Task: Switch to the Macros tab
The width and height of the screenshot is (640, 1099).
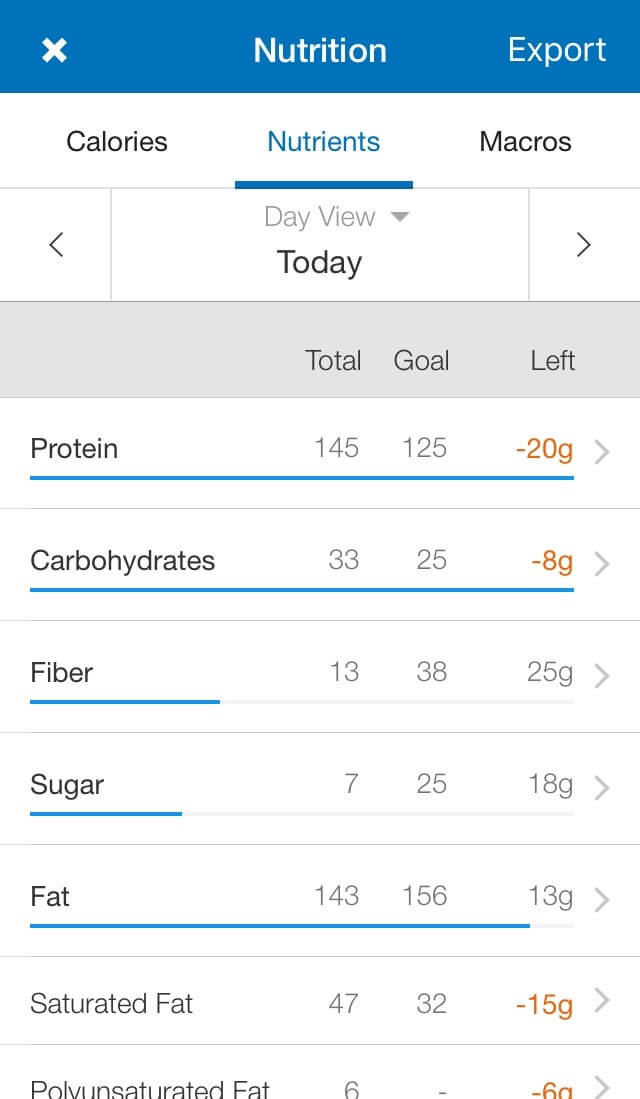Action: point(525,142)
